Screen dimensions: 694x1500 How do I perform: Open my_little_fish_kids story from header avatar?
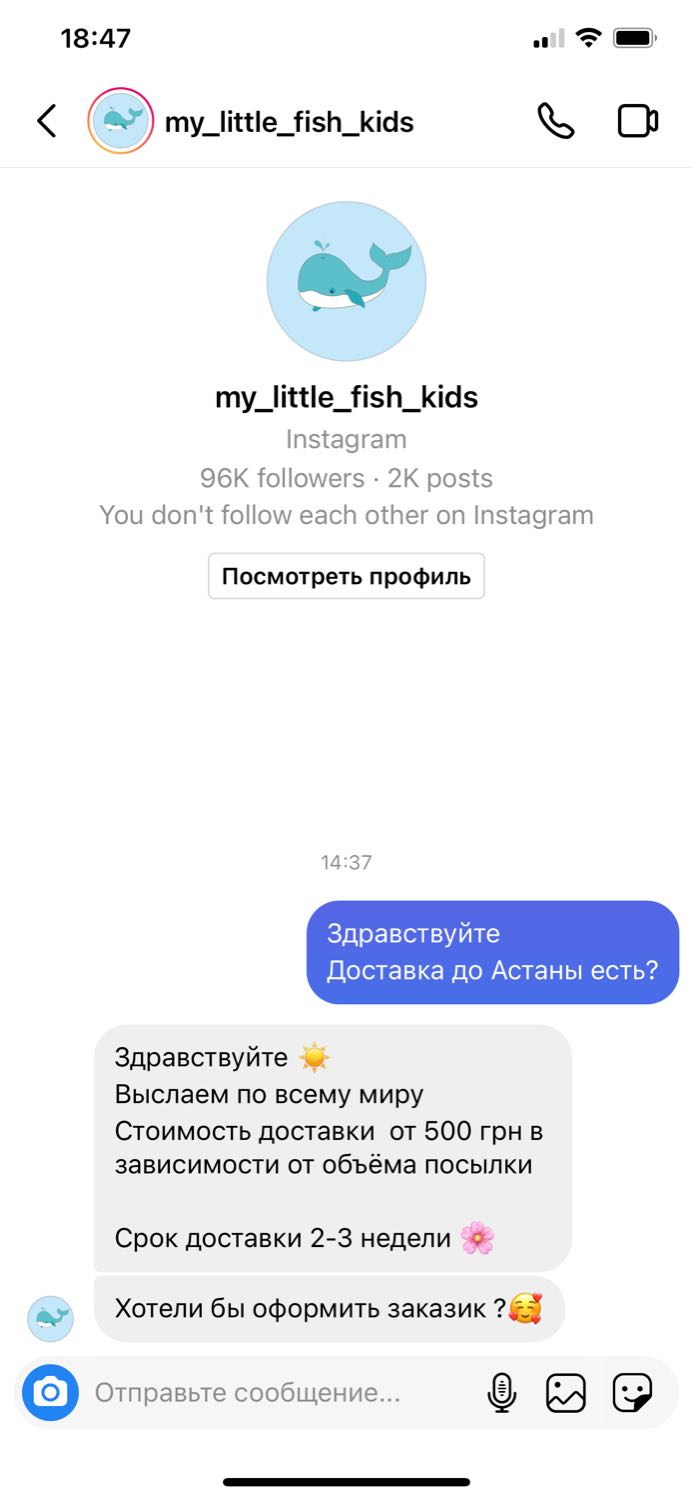(x=120, y=121)
